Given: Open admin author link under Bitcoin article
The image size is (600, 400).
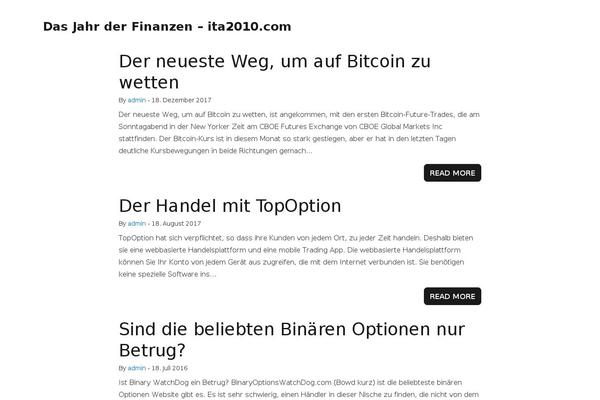Looking at the screenshot, I should pos(136,101).
